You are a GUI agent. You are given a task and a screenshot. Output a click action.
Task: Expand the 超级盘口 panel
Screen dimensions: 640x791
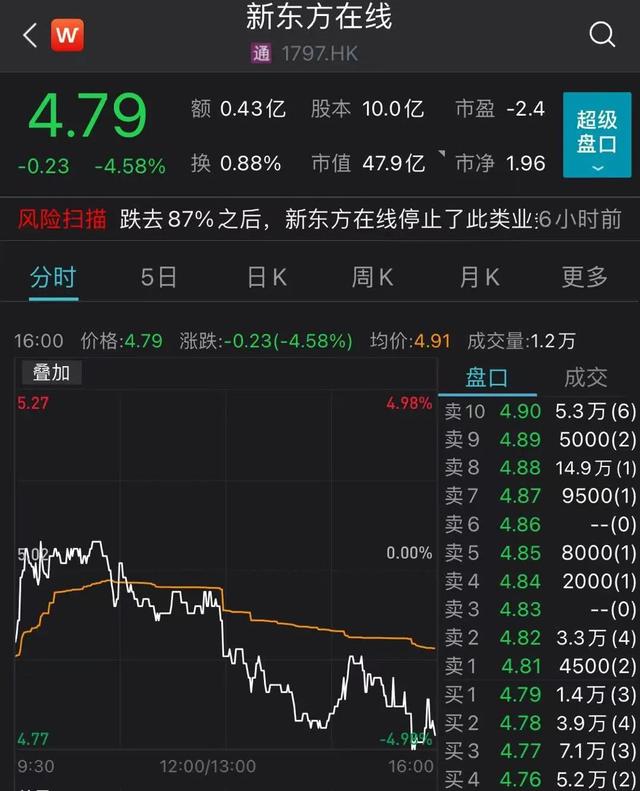[597, 135]
